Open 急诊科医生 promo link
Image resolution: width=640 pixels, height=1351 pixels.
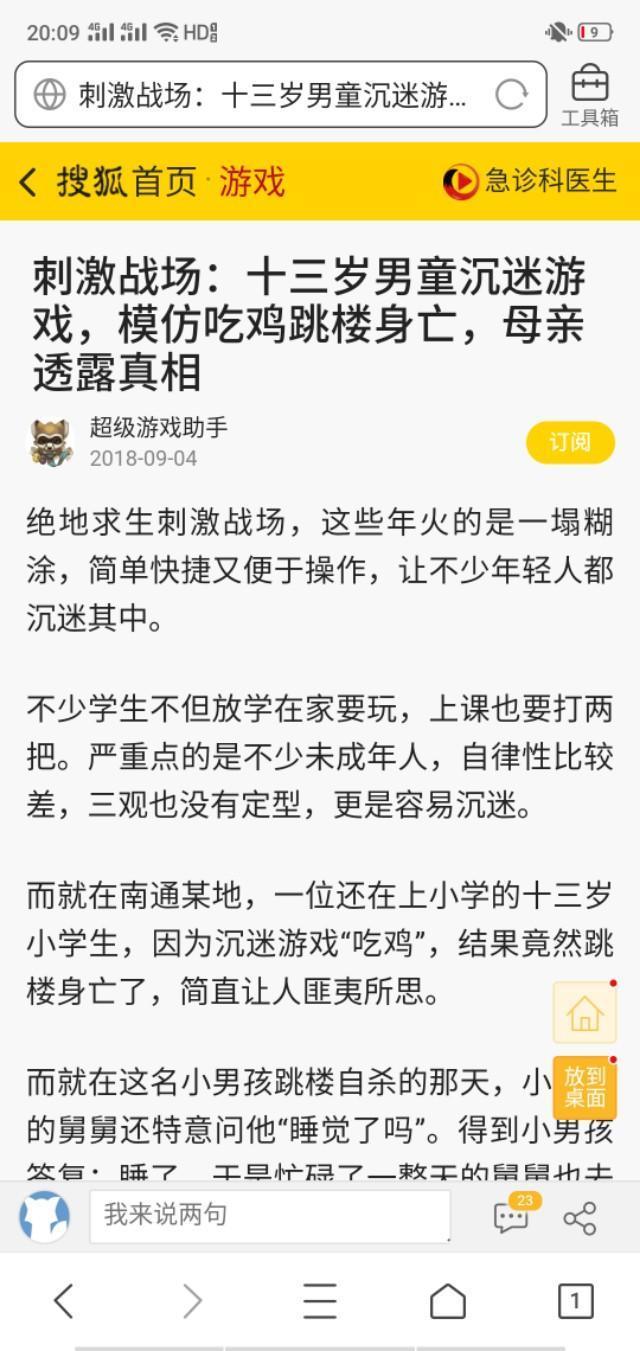click(530, 181)
